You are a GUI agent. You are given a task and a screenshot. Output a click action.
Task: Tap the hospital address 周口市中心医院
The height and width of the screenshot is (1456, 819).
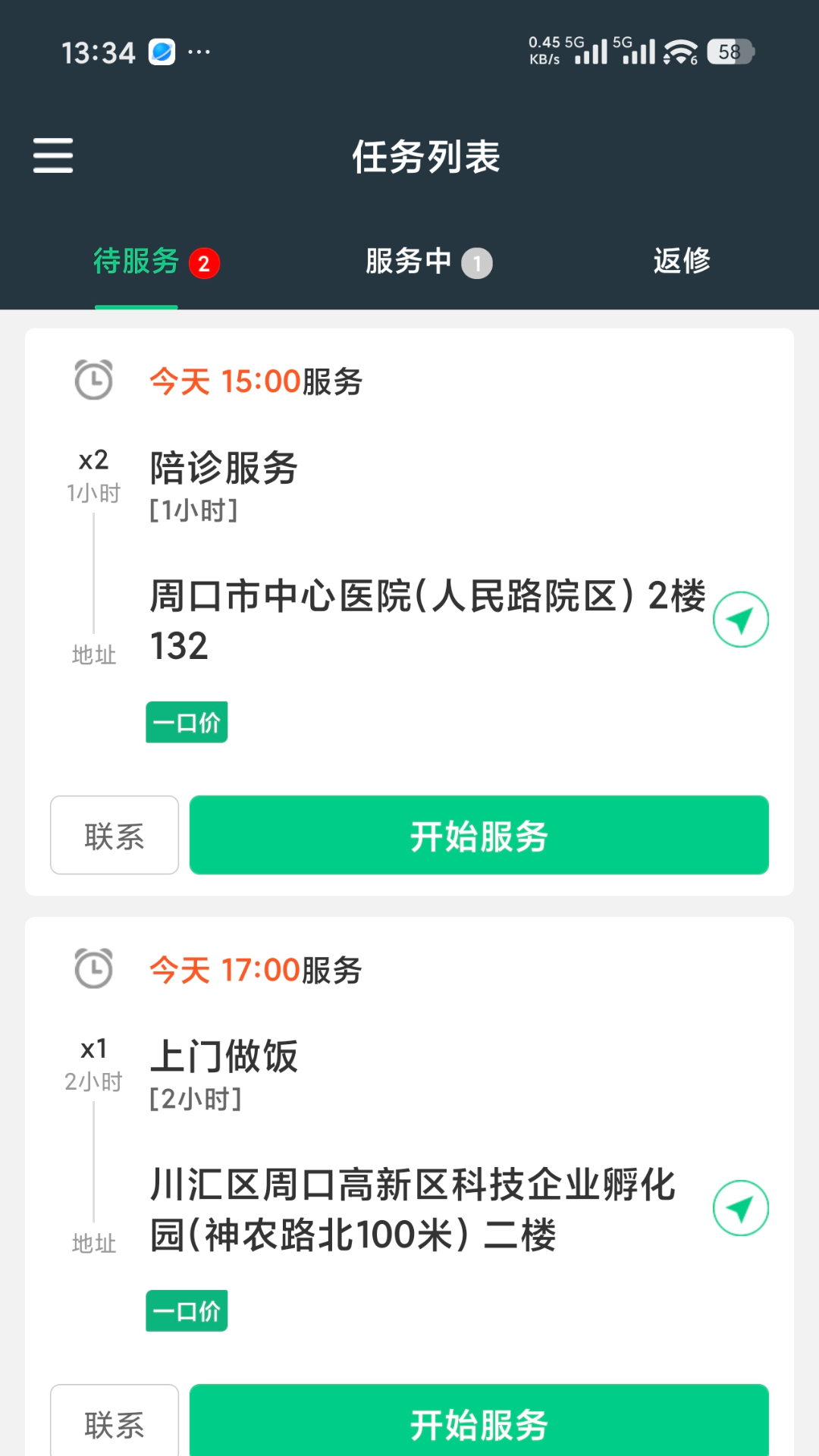[x=425, y=620]
